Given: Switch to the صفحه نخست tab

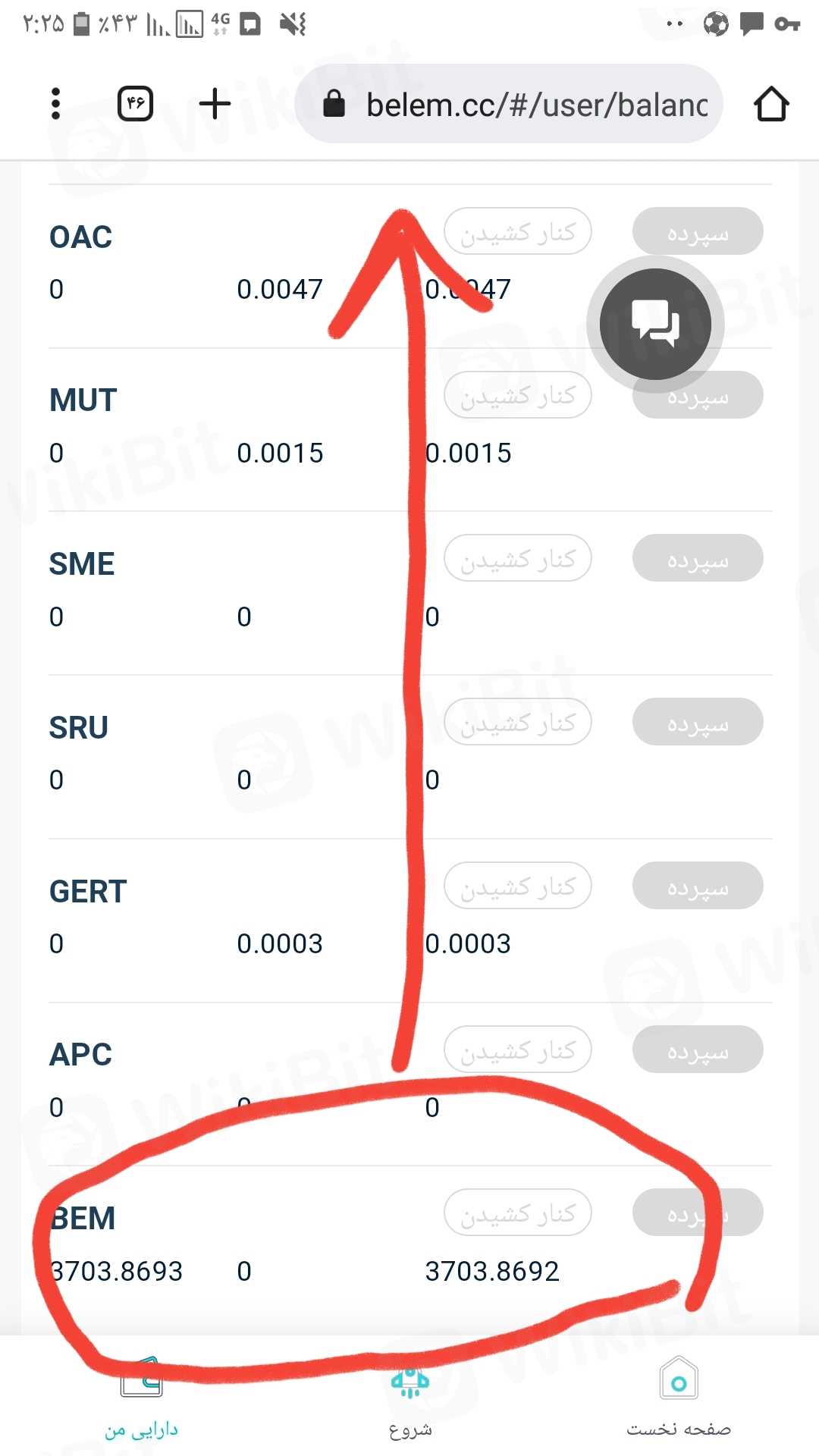Looking at the screenshot, I should point(679,1399).
